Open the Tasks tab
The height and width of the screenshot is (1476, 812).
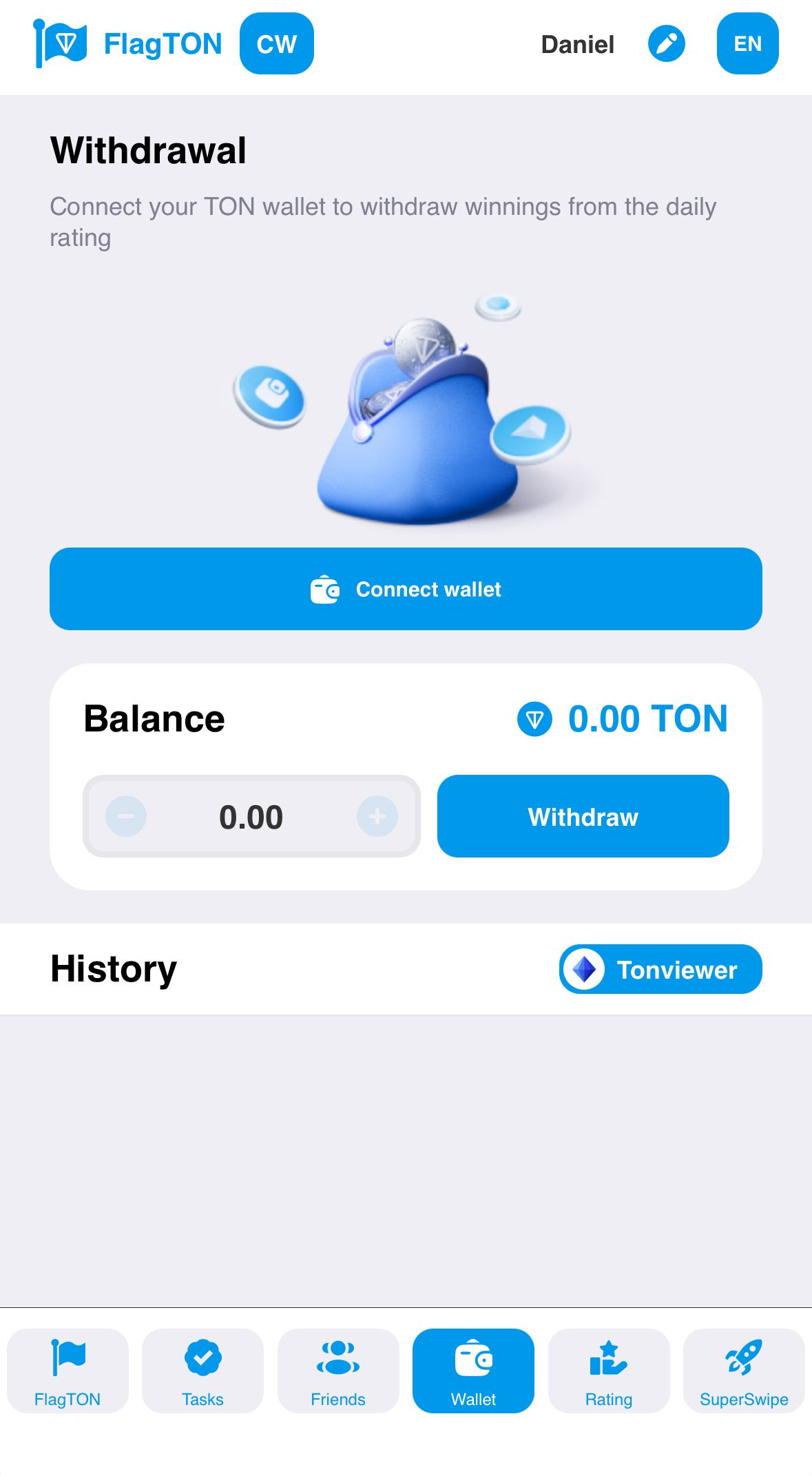202,1371
